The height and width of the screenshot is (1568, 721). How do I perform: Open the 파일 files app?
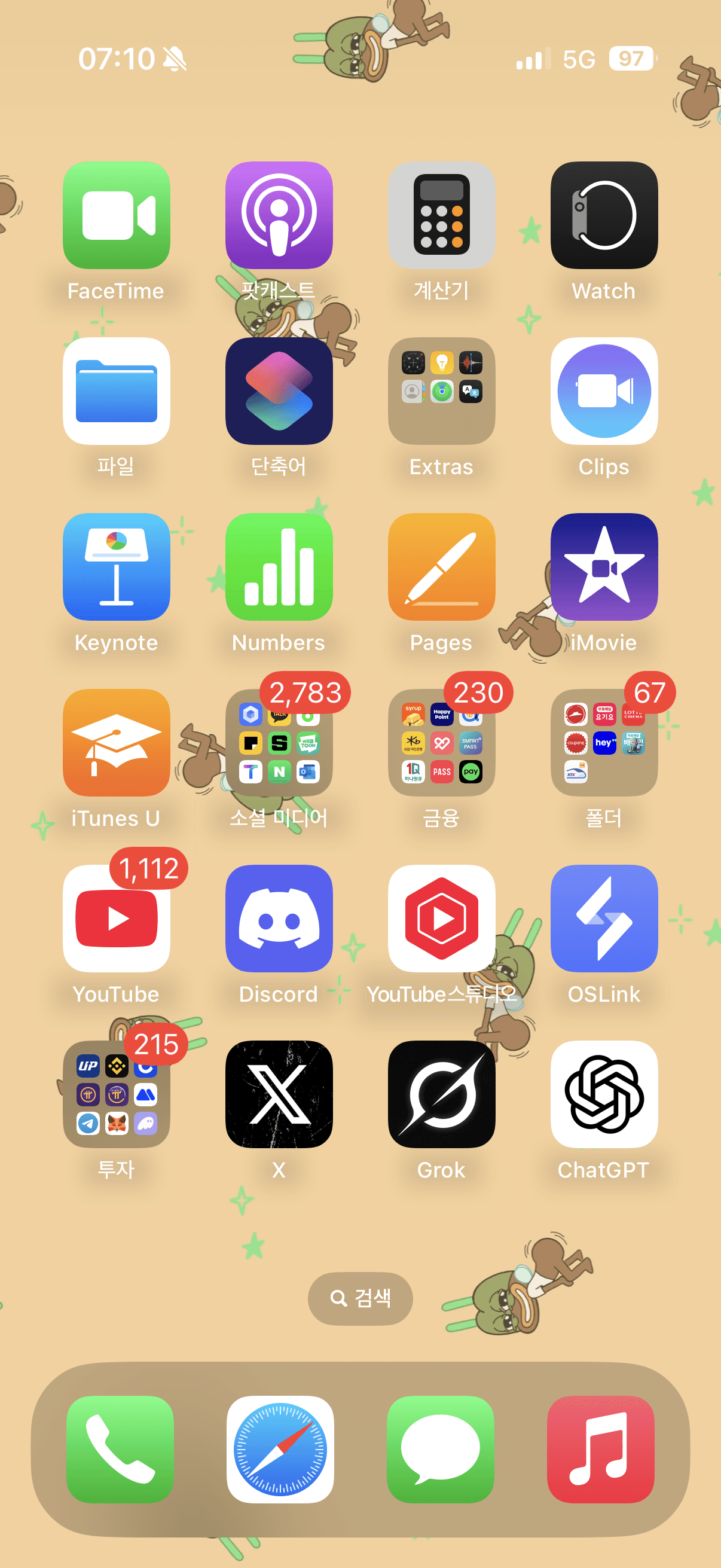(116, 391)
